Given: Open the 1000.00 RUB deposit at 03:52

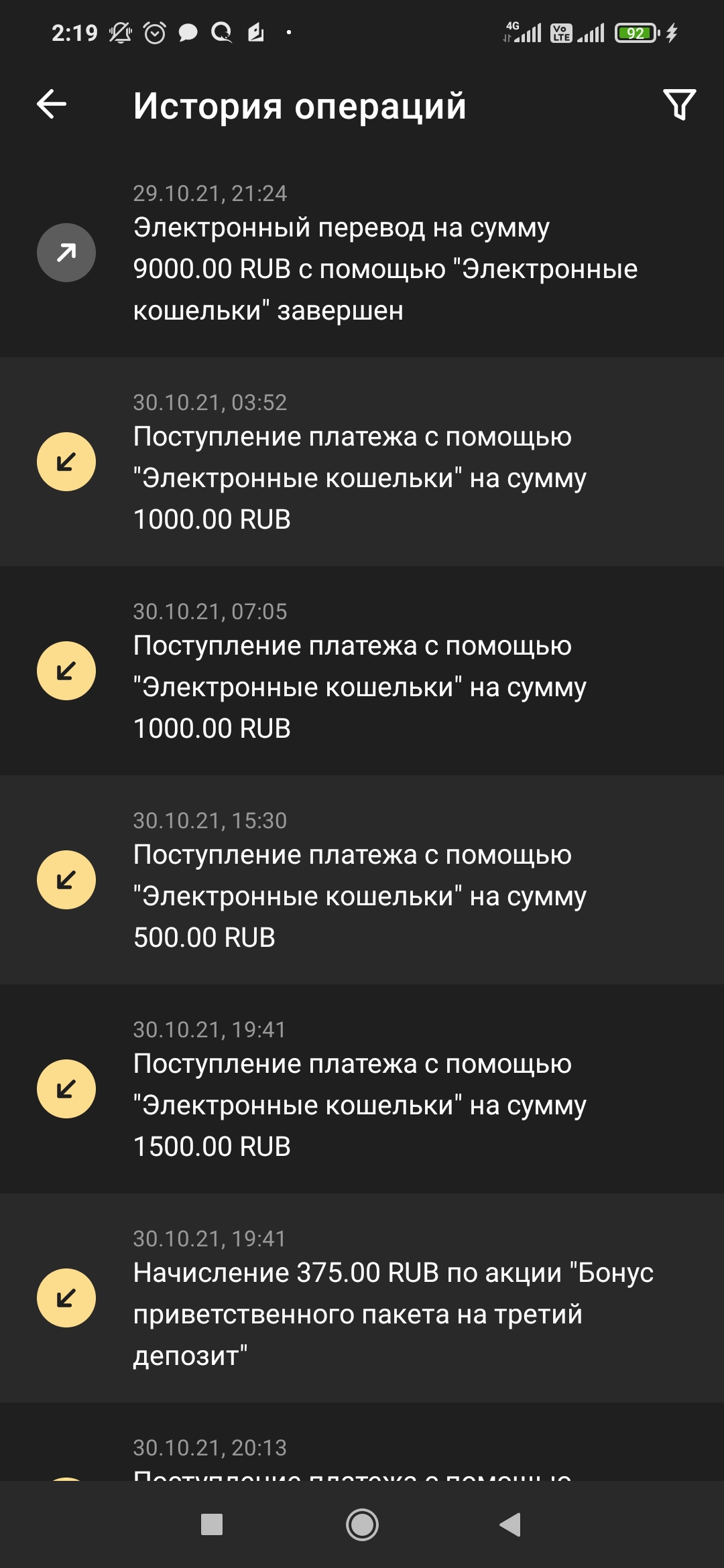Looking at the screenshot, I should point(362,462).
